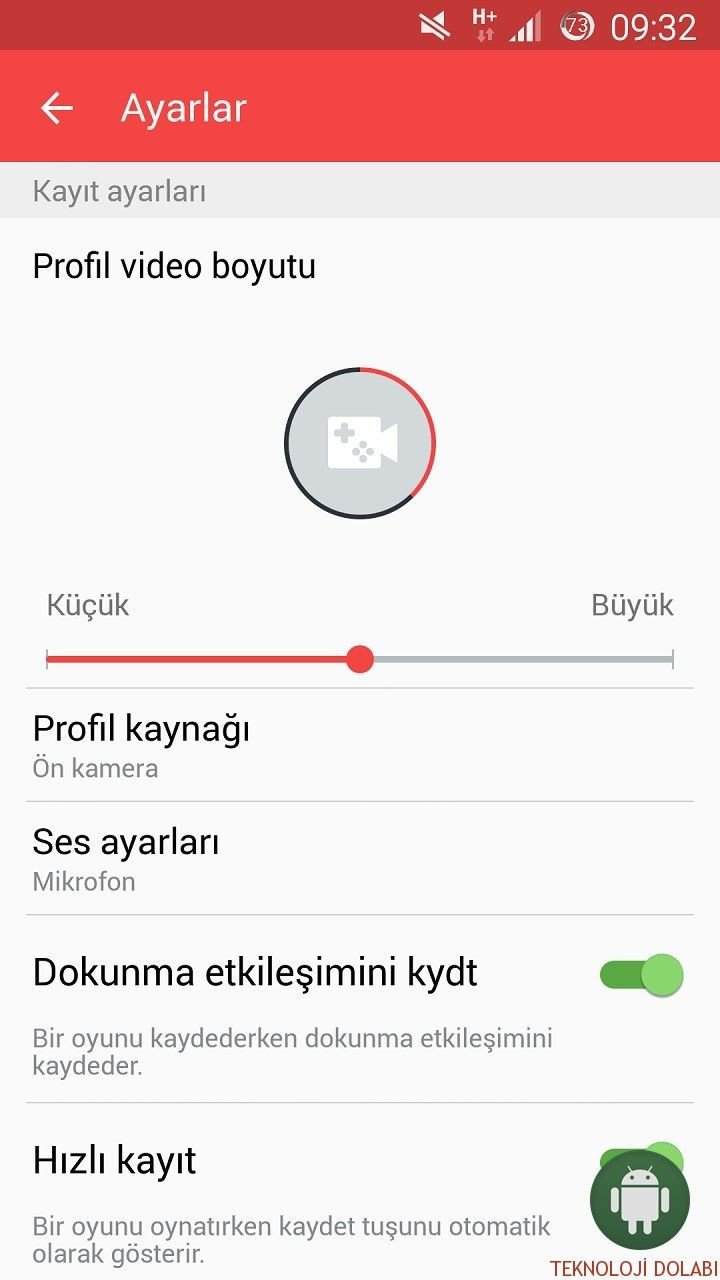The image size is (720, 1280).
Task: Open Ses ayarları setting
Action: [360, 858]
